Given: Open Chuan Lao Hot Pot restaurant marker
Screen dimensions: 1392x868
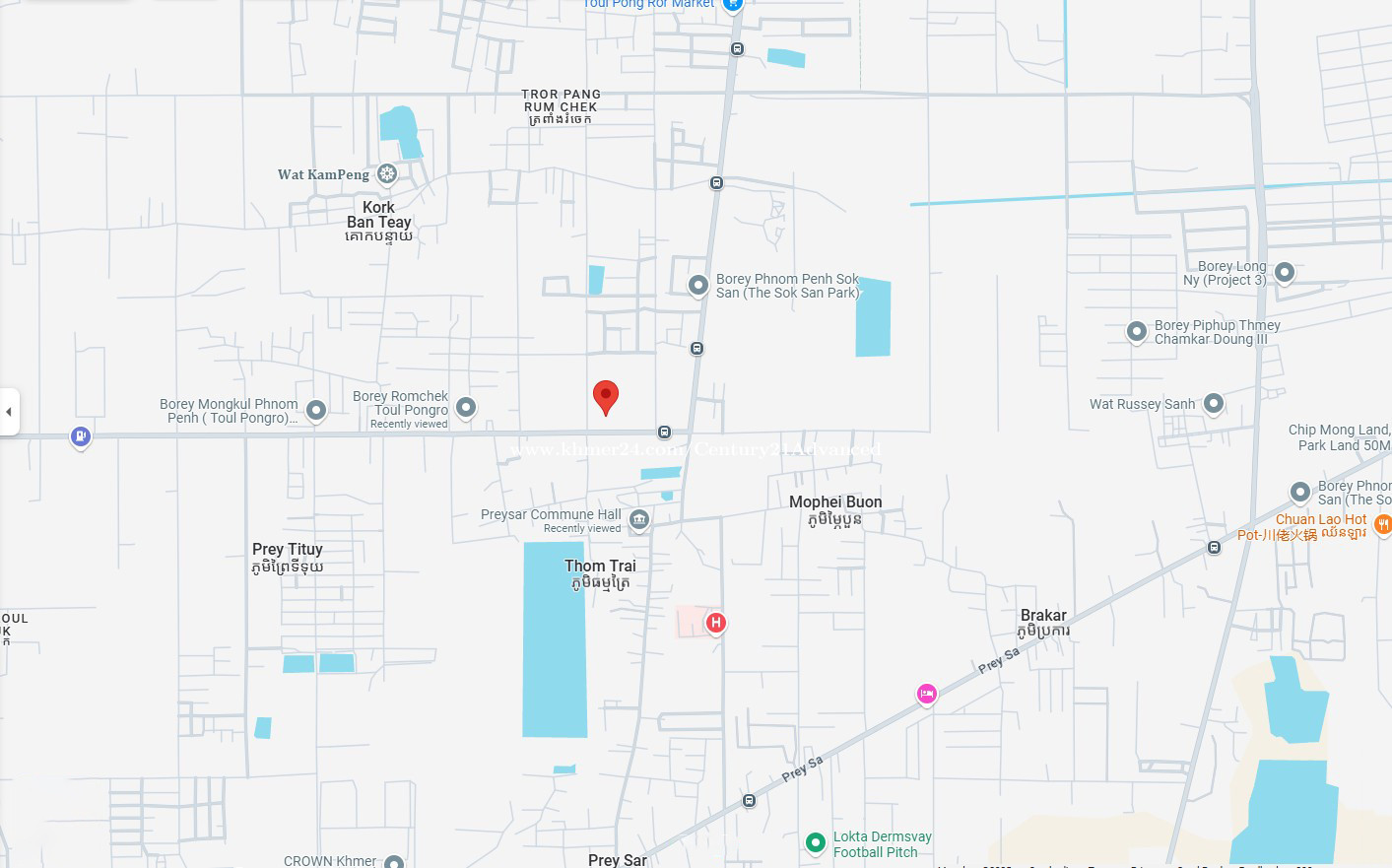Looking at the screenshot, I should tap(1382, 524).
